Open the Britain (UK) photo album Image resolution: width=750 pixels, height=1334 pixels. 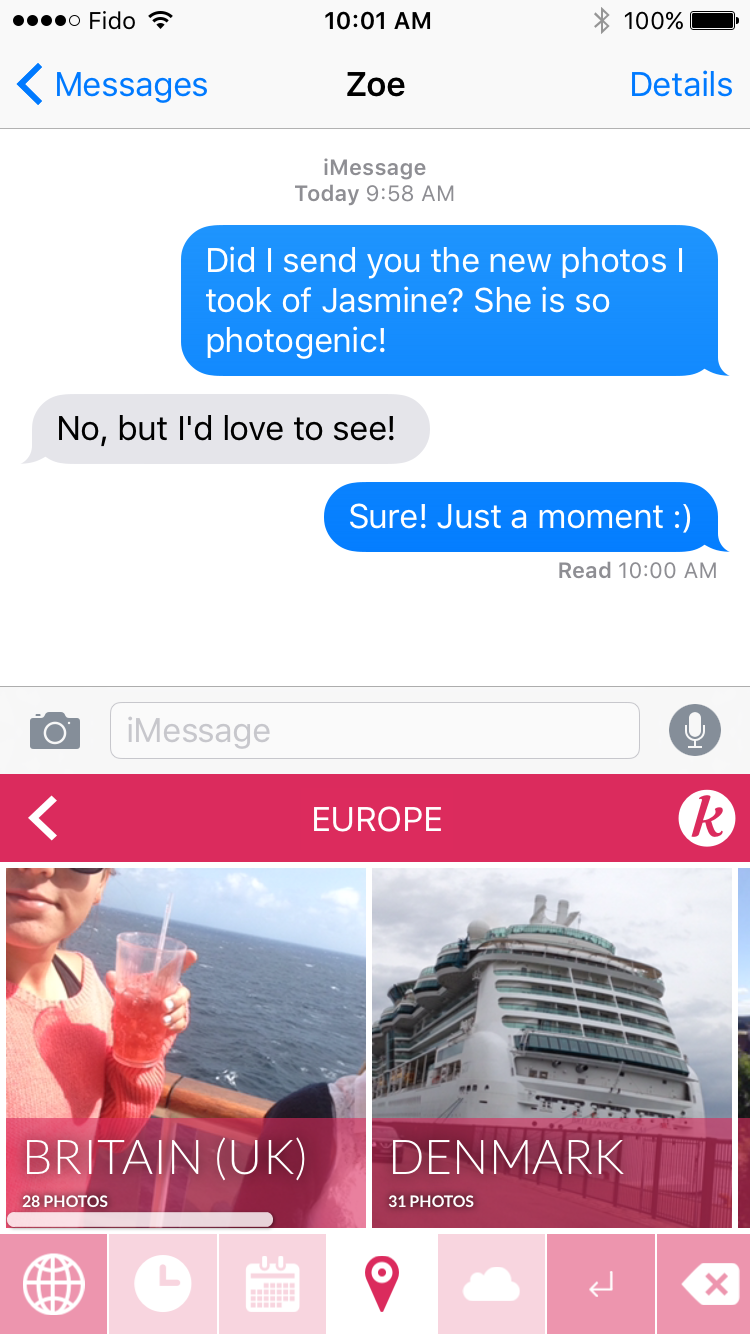186,1045
